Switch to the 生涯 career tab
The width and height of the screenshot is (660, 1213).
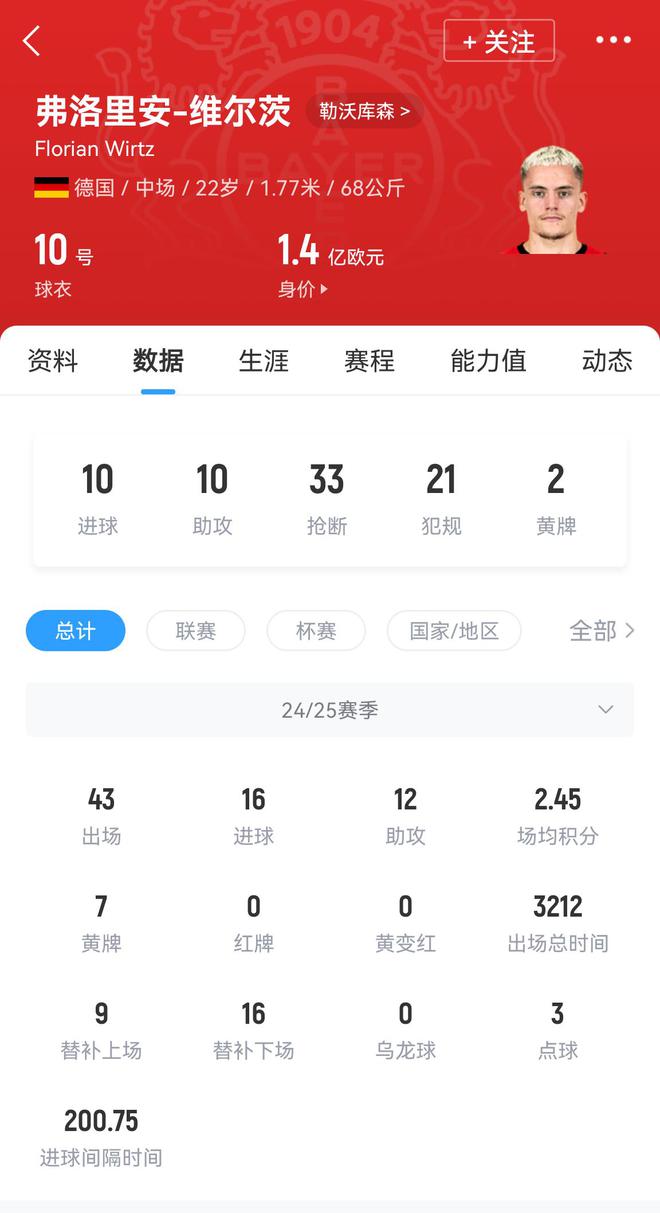click(x=264, y=360)
